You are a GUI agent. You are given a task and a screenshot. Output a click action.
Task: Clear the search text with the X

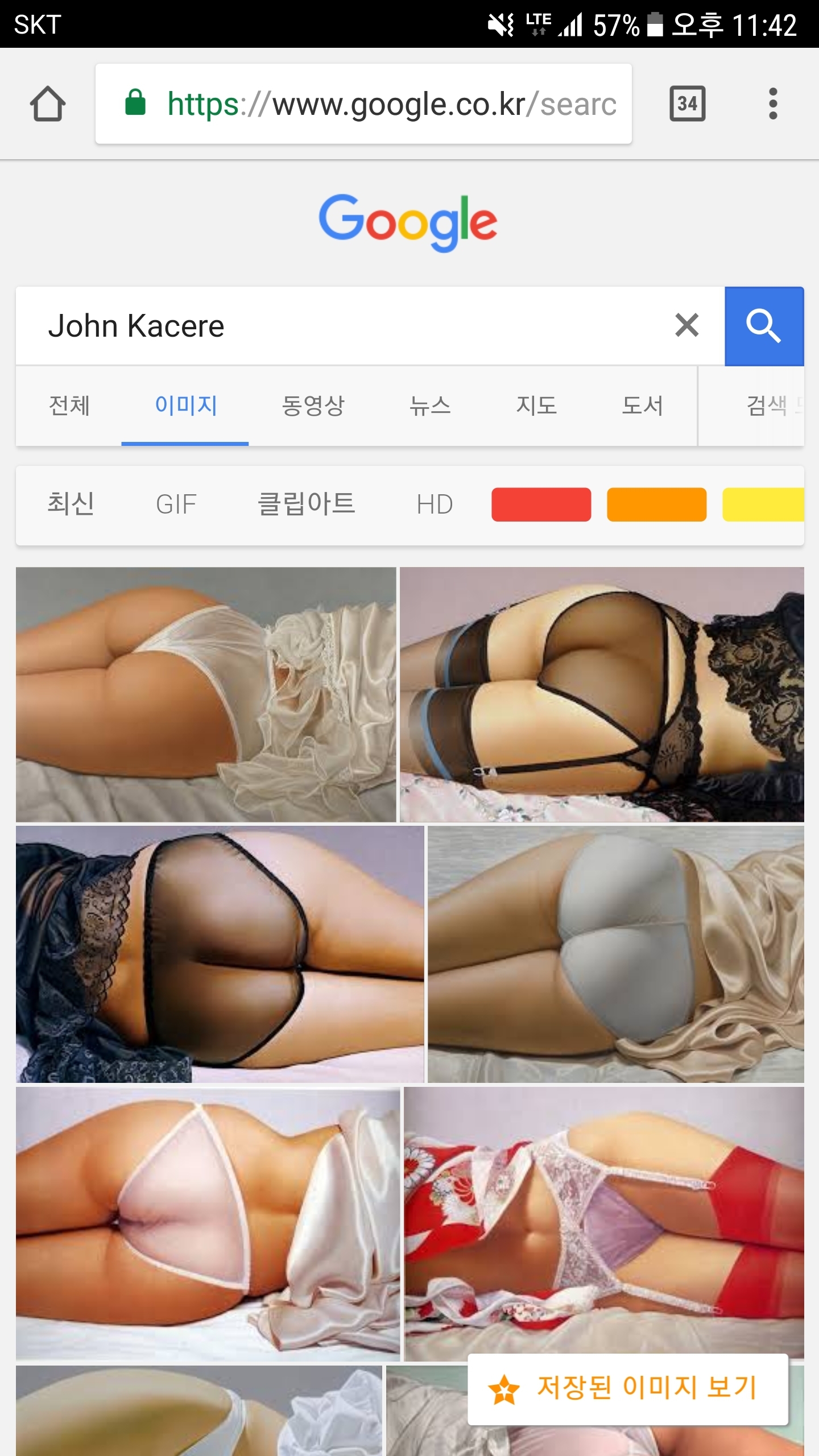coord(686,326)
